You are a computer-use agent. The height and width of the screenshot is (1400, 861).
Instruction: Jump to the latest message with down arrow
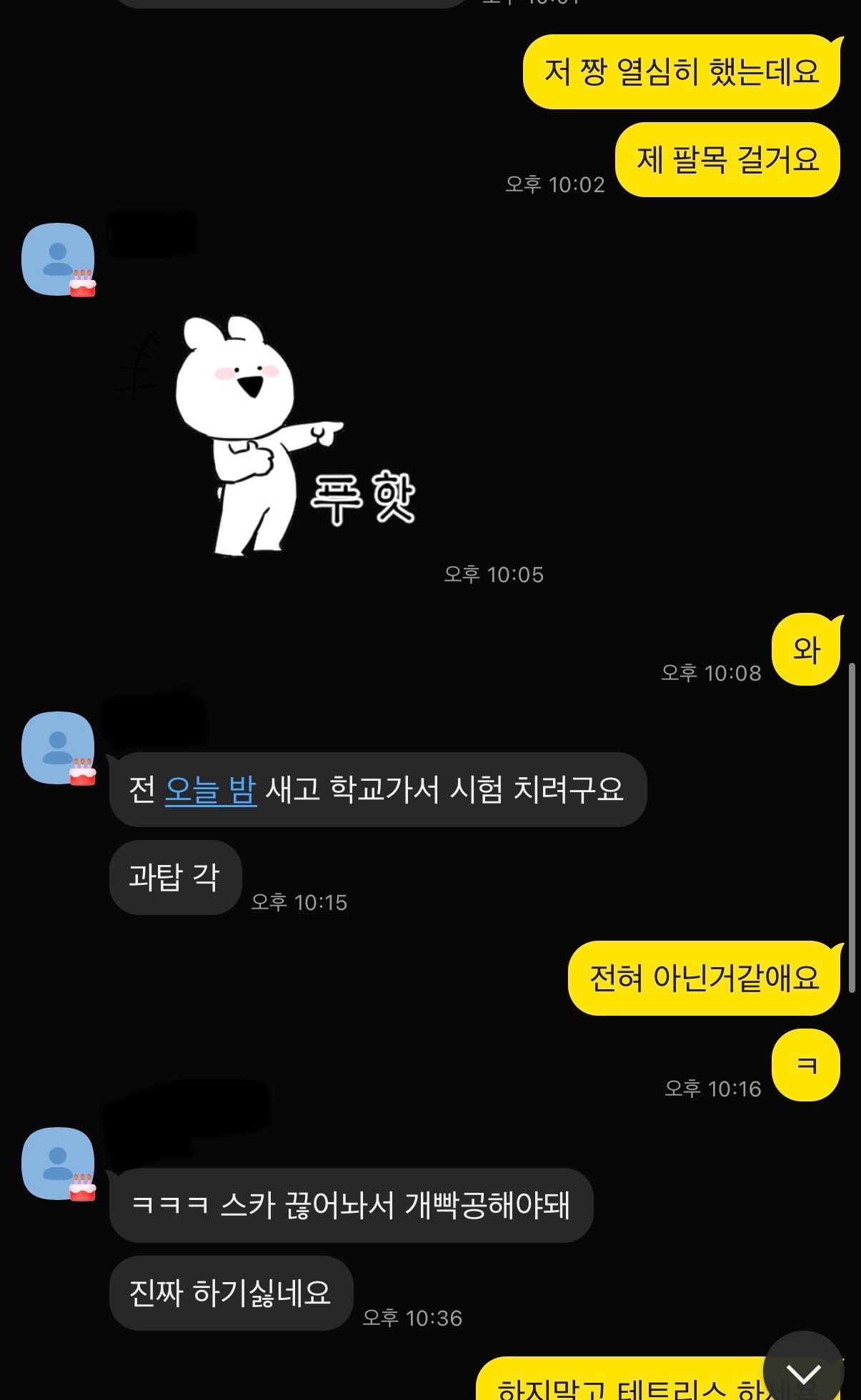pos(803,1370)
